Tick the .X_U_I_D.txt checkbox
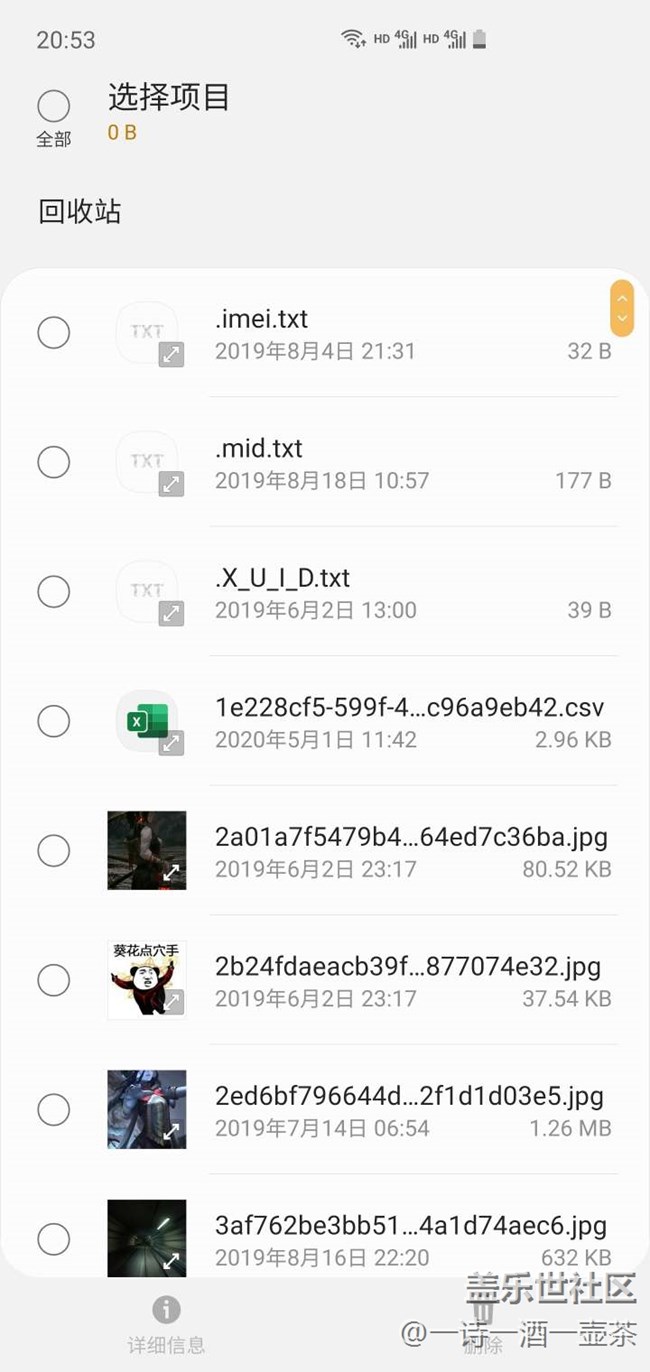The image size is (650, 1372). (53, 591)
